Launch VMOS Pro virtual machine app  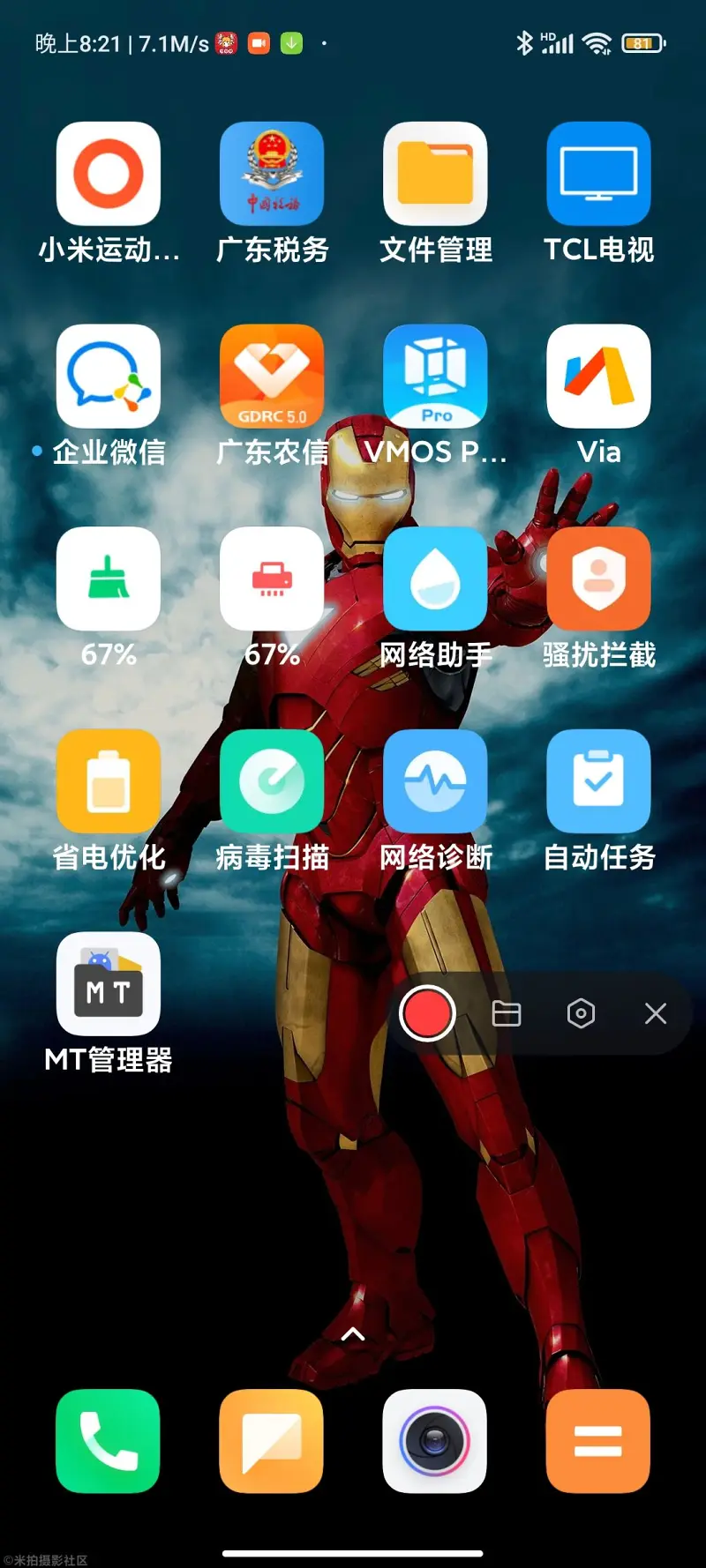pyautogui.click(x=435, y=376)
